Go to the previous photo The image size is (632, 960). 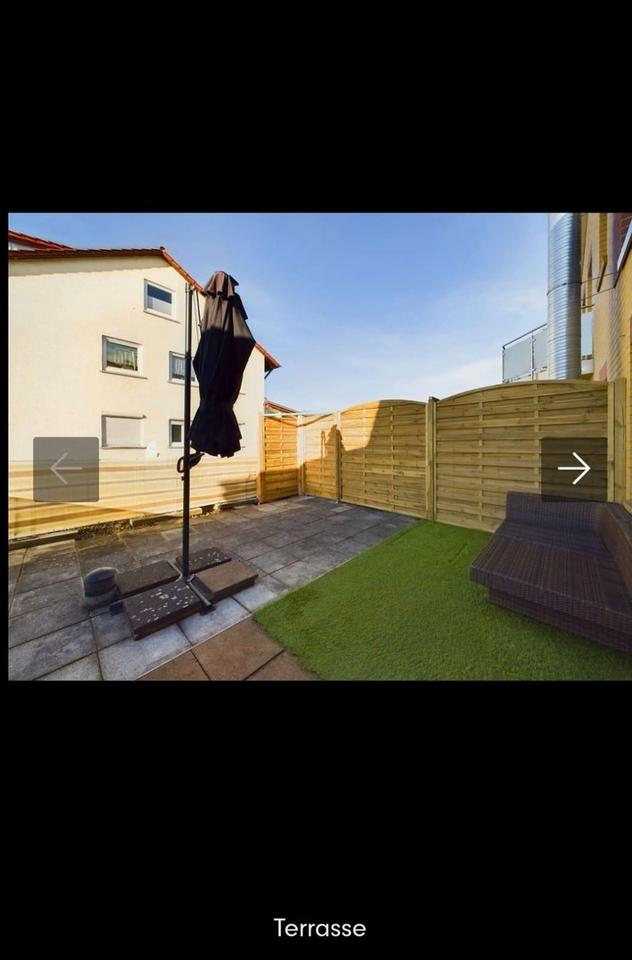pos(66,469)
